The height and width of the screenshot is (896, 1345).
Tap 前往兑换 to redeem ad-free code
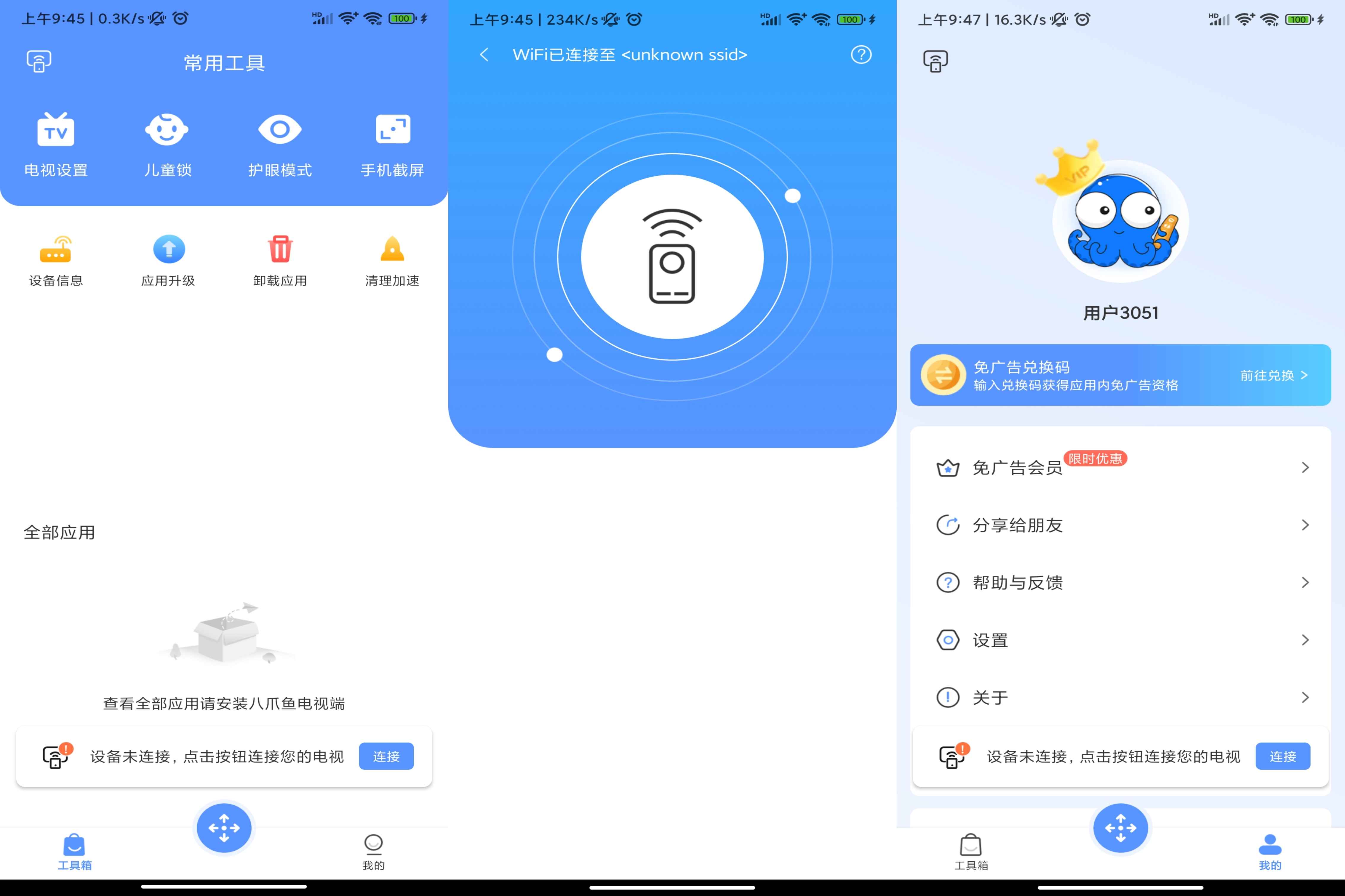1274,375
